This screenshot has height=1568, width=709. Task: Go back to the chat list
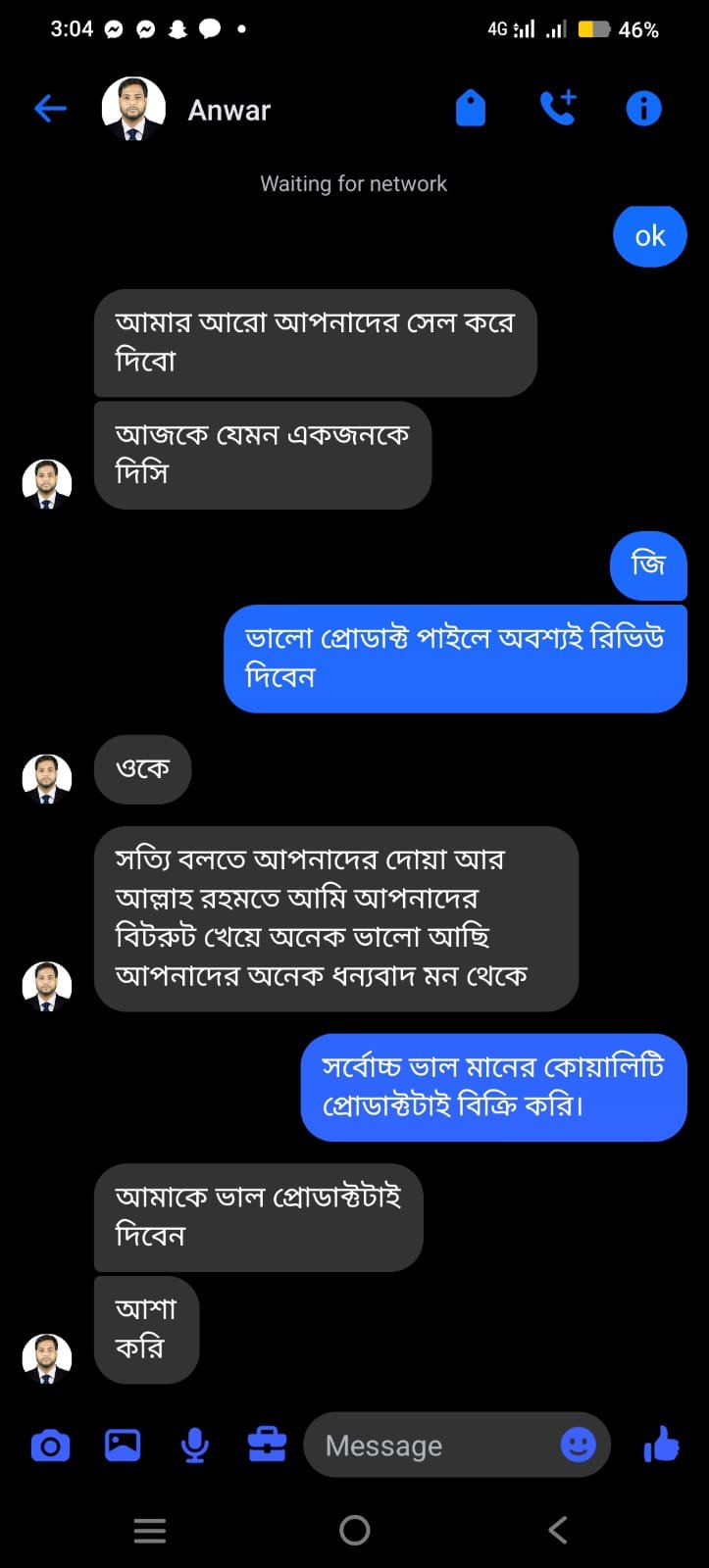point(50,109)
